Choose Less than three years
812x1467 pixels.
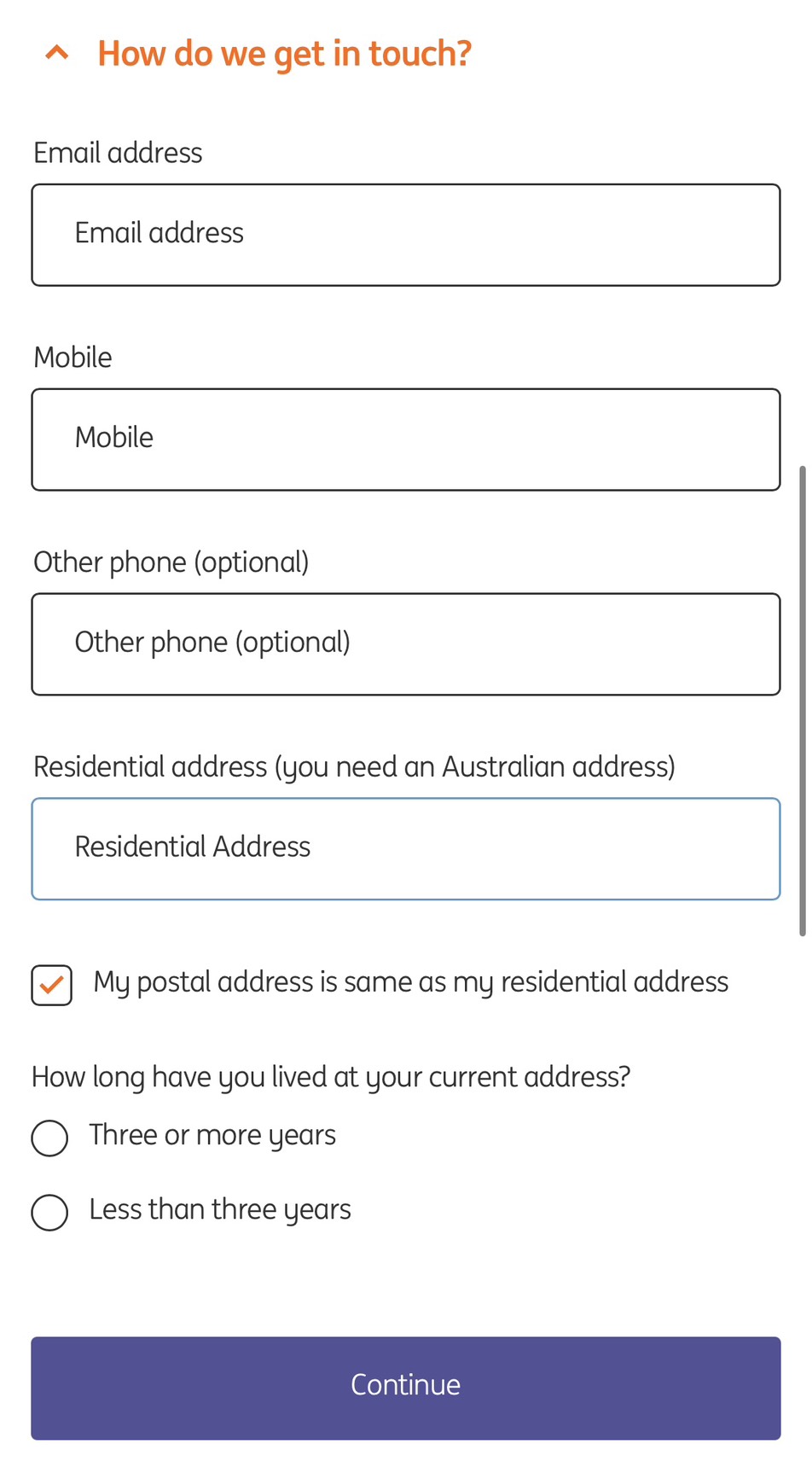click(x=50, y=1212)
